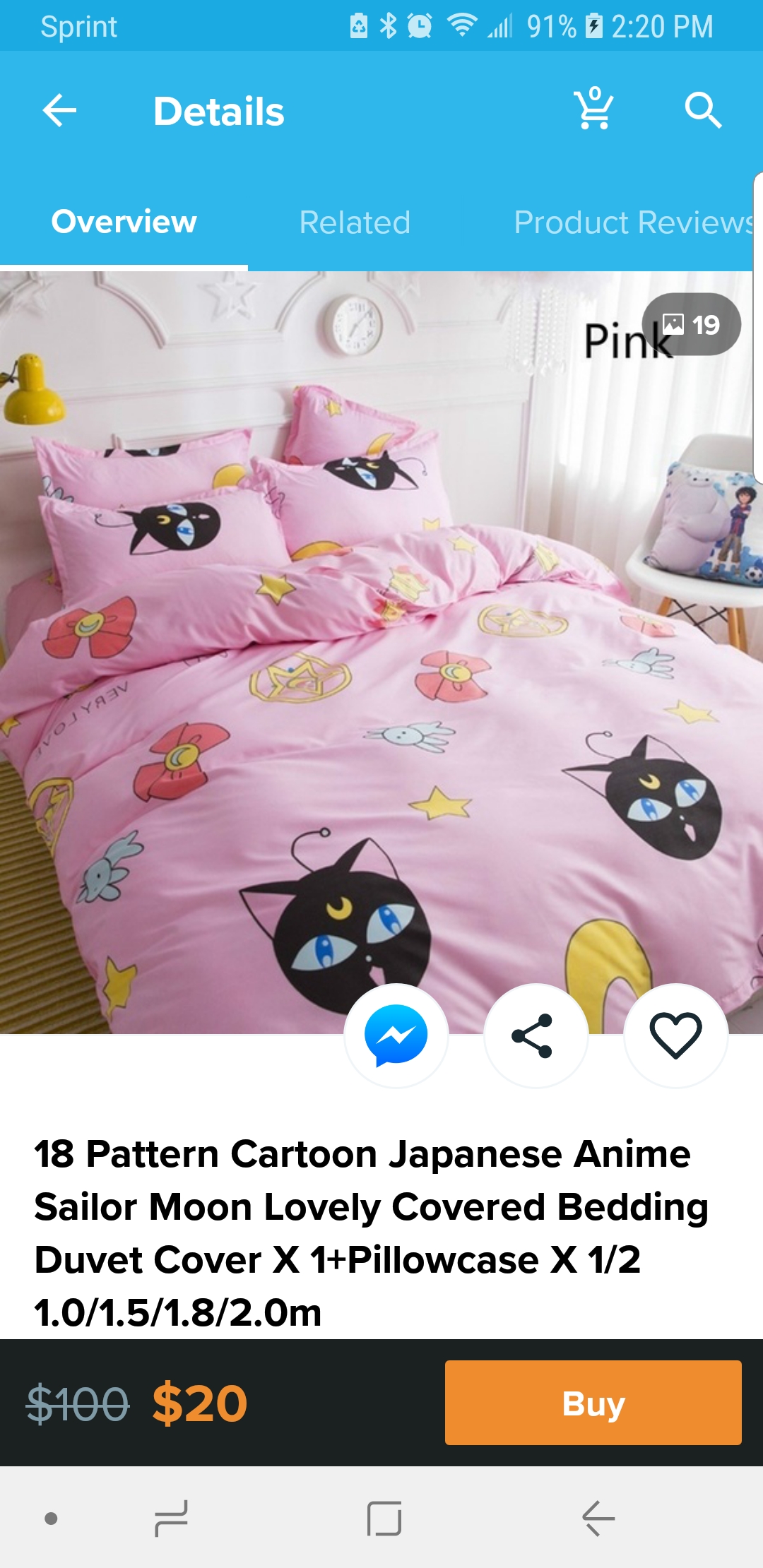This screenshot has height=1568, width=763.
Task: Tap the system back button
Action: (598, 1519)
